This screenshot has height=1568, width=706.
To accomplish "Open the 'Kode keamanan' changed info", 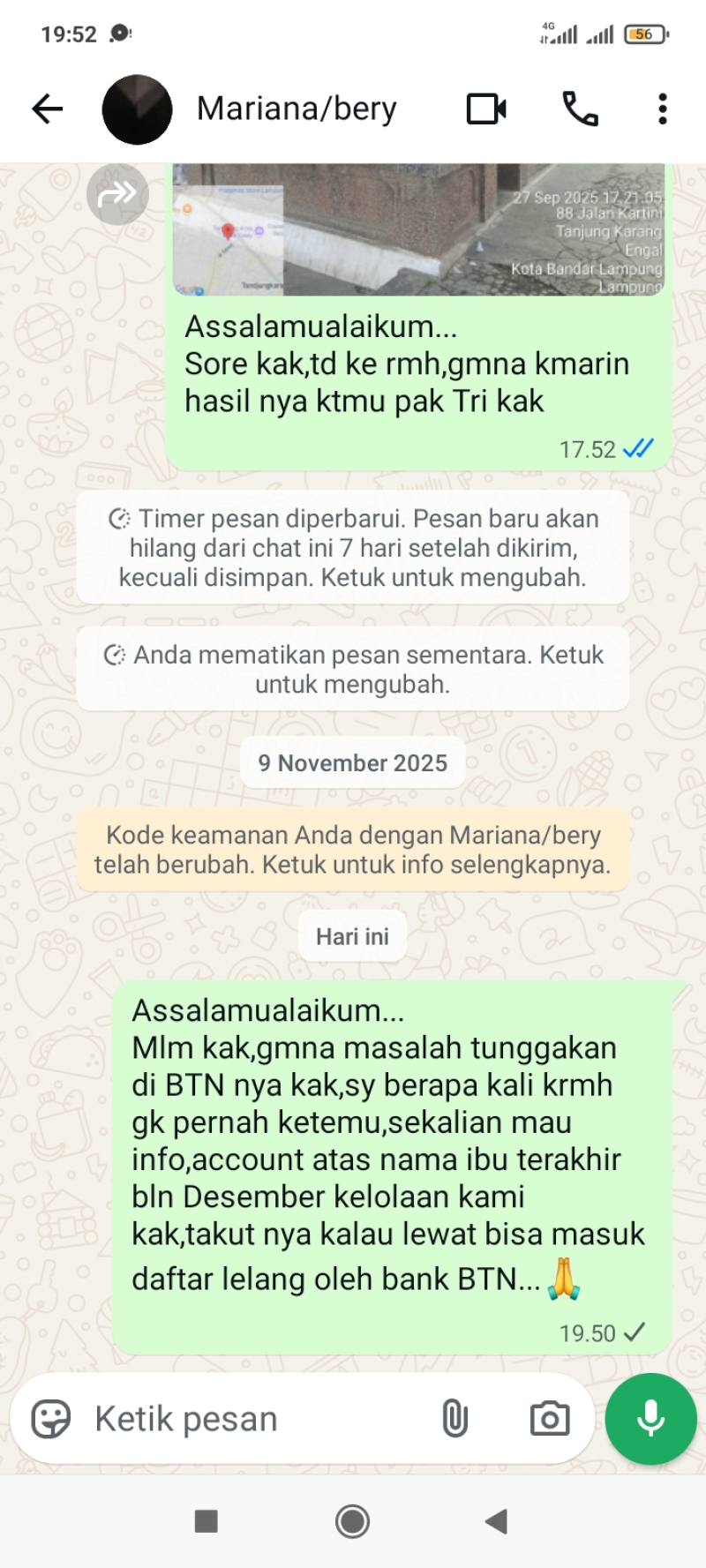I will (352, 849).
